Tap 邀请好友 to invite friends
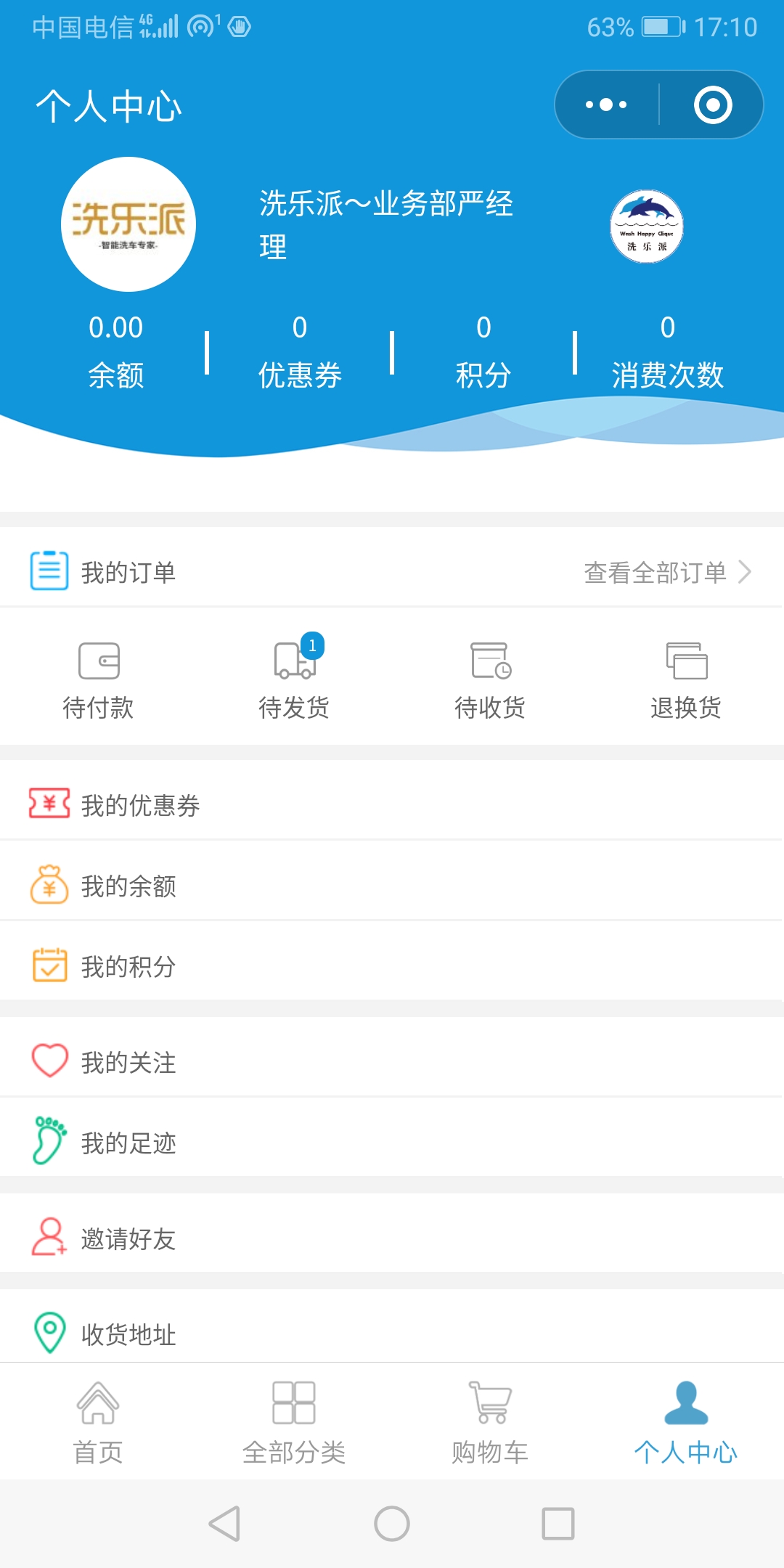This screenshot has width=784, height=1568. pos(392,1238)
